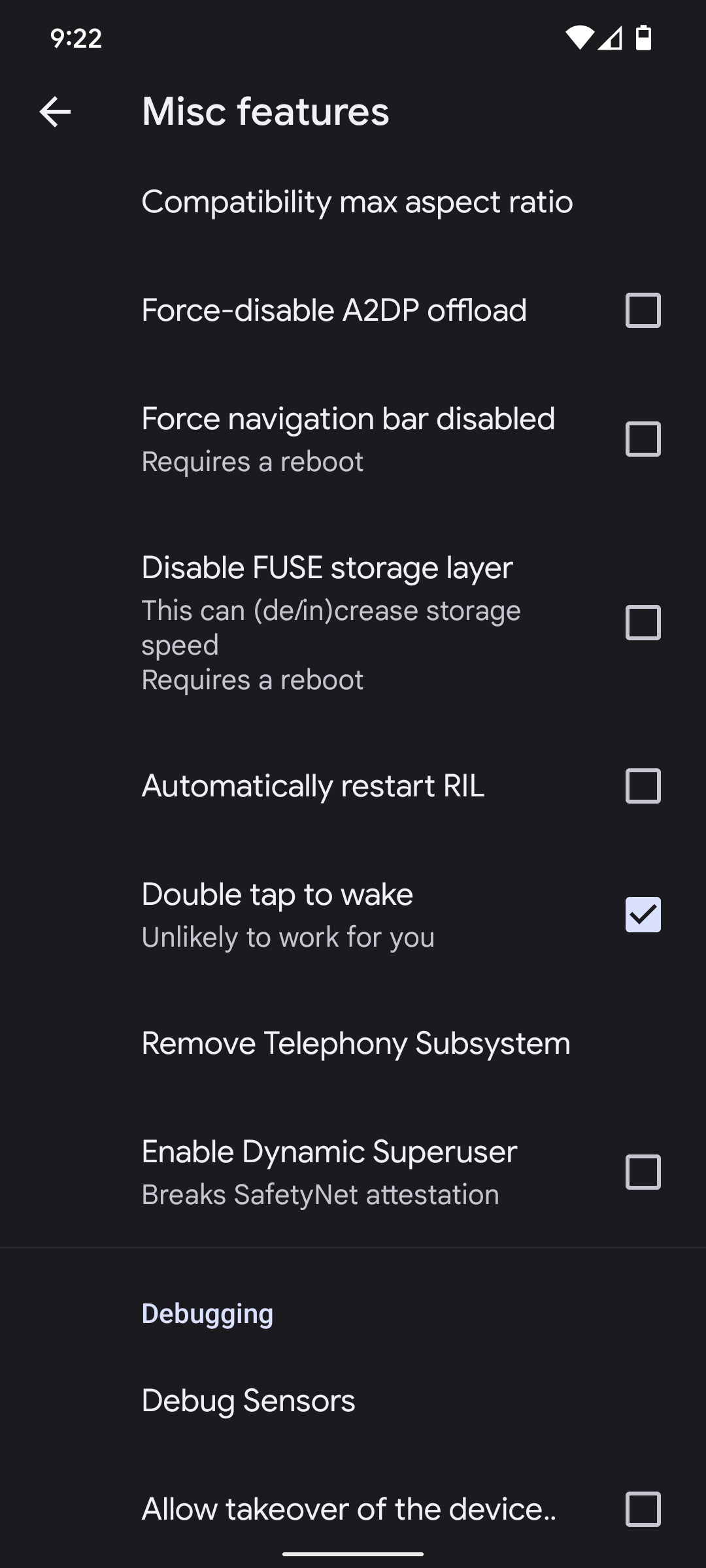Open Debug Sensors
706x1568 pixels.
[248, 1400]
